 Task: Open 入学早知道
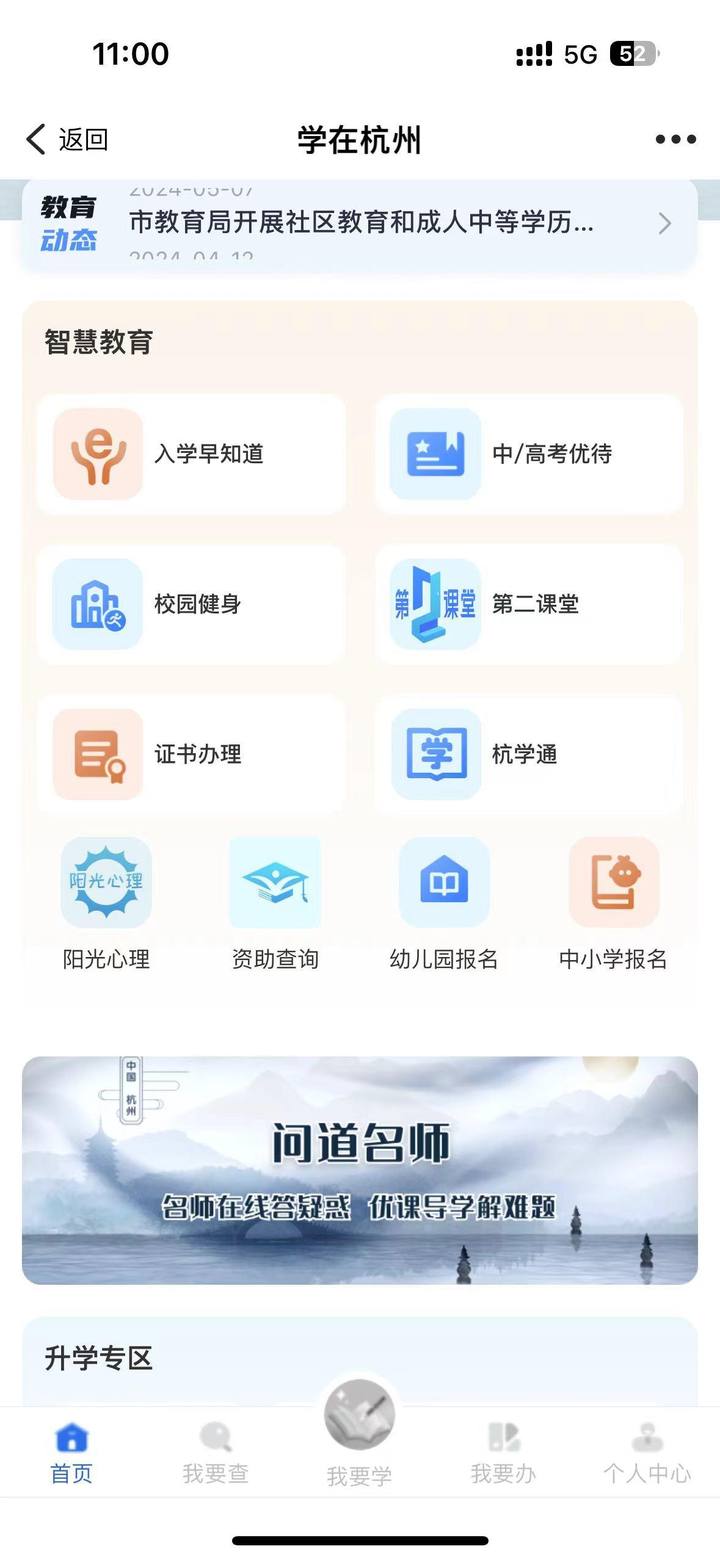point(190,454)
